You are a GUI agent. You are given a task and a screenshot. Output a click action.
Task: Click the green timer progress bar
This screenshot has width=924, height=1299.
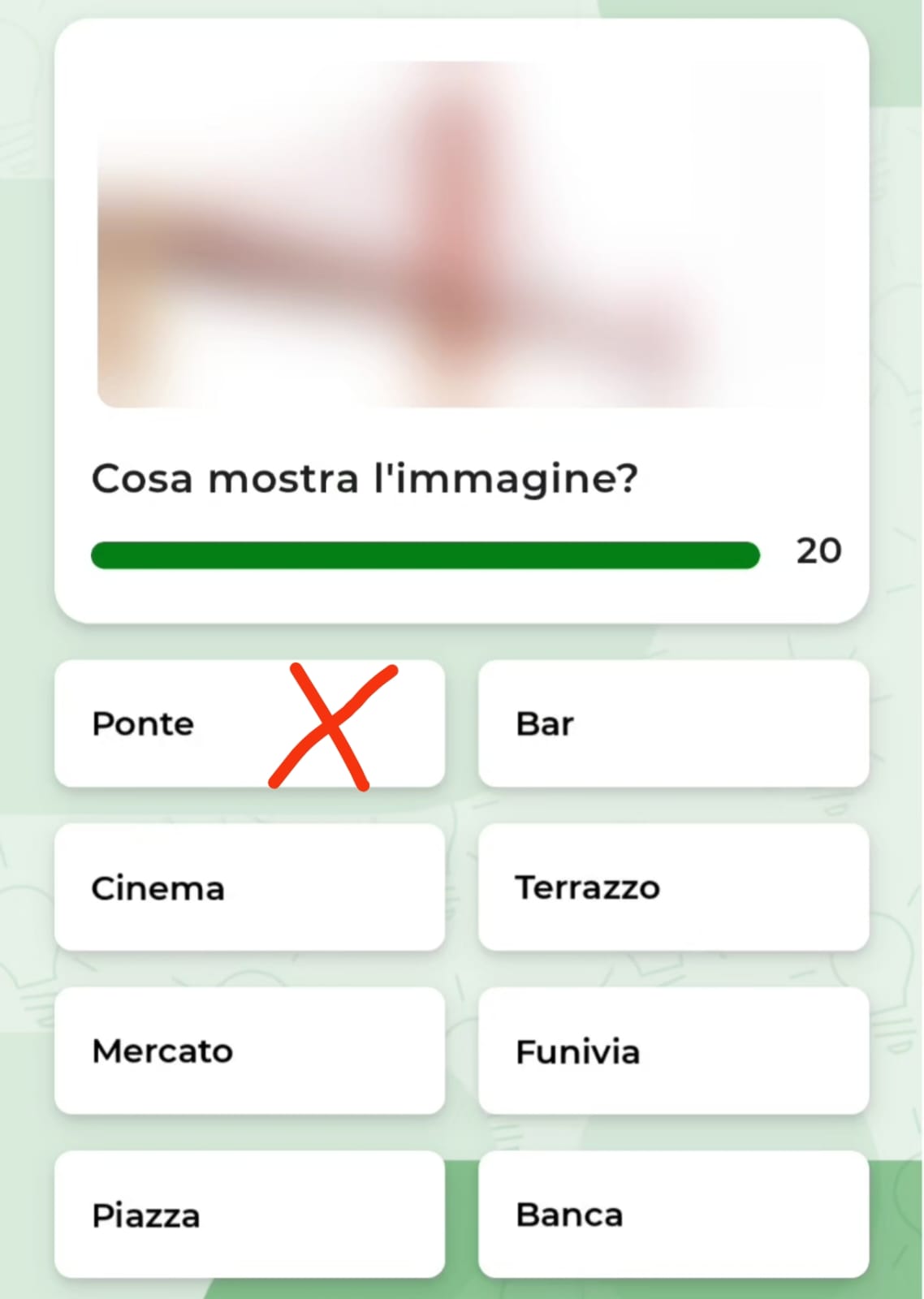426,554
